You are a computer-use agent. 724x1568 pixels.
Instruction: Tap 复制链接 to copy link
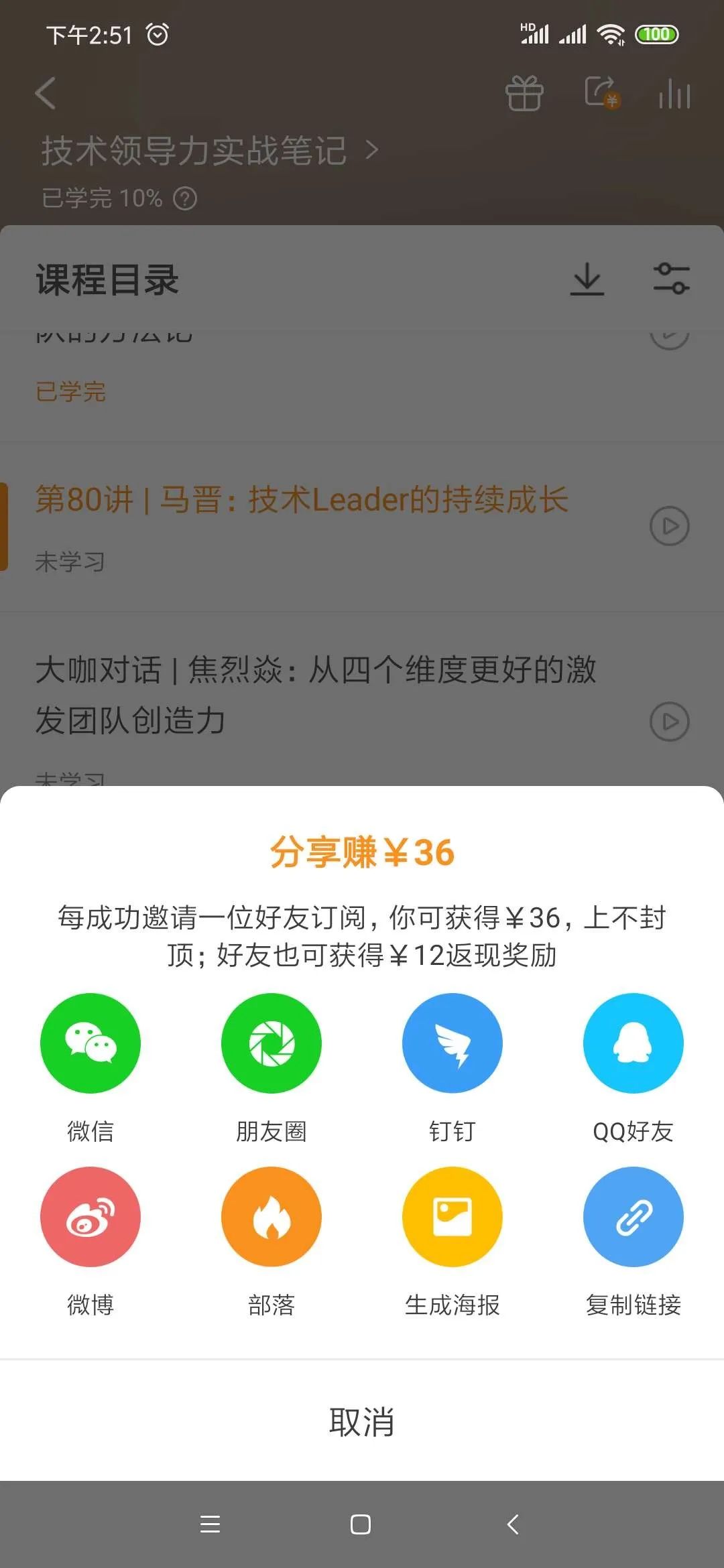[633, 1217]
